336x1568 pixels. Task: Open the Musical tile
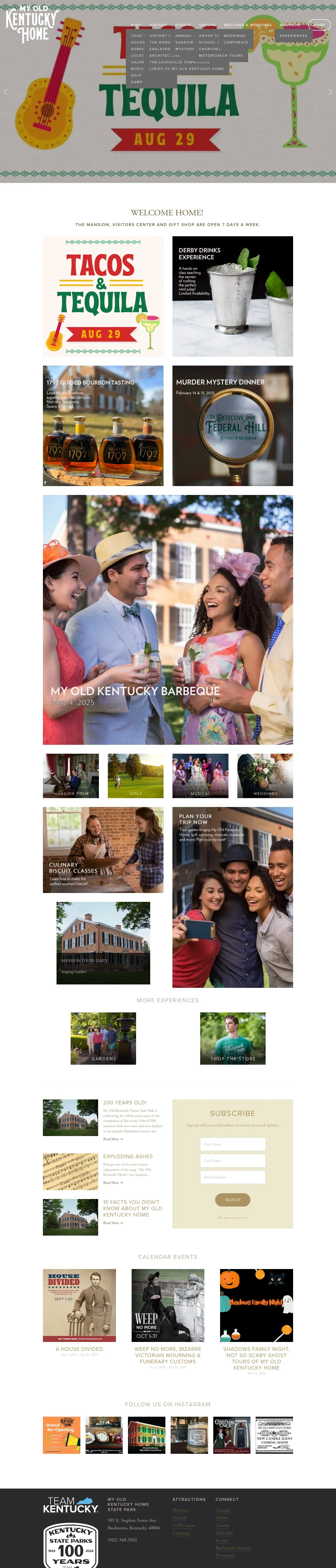200,775
